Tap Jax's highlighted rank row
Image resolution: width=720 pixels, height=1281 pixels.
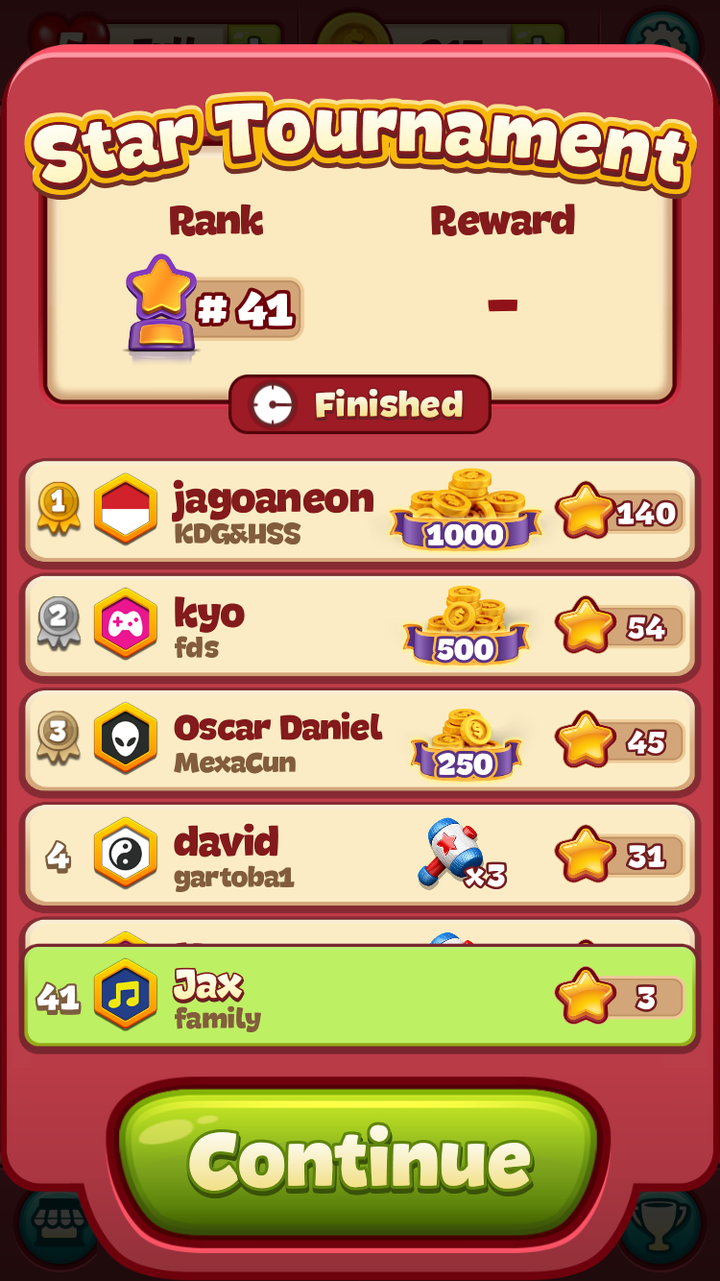point(358,997)
